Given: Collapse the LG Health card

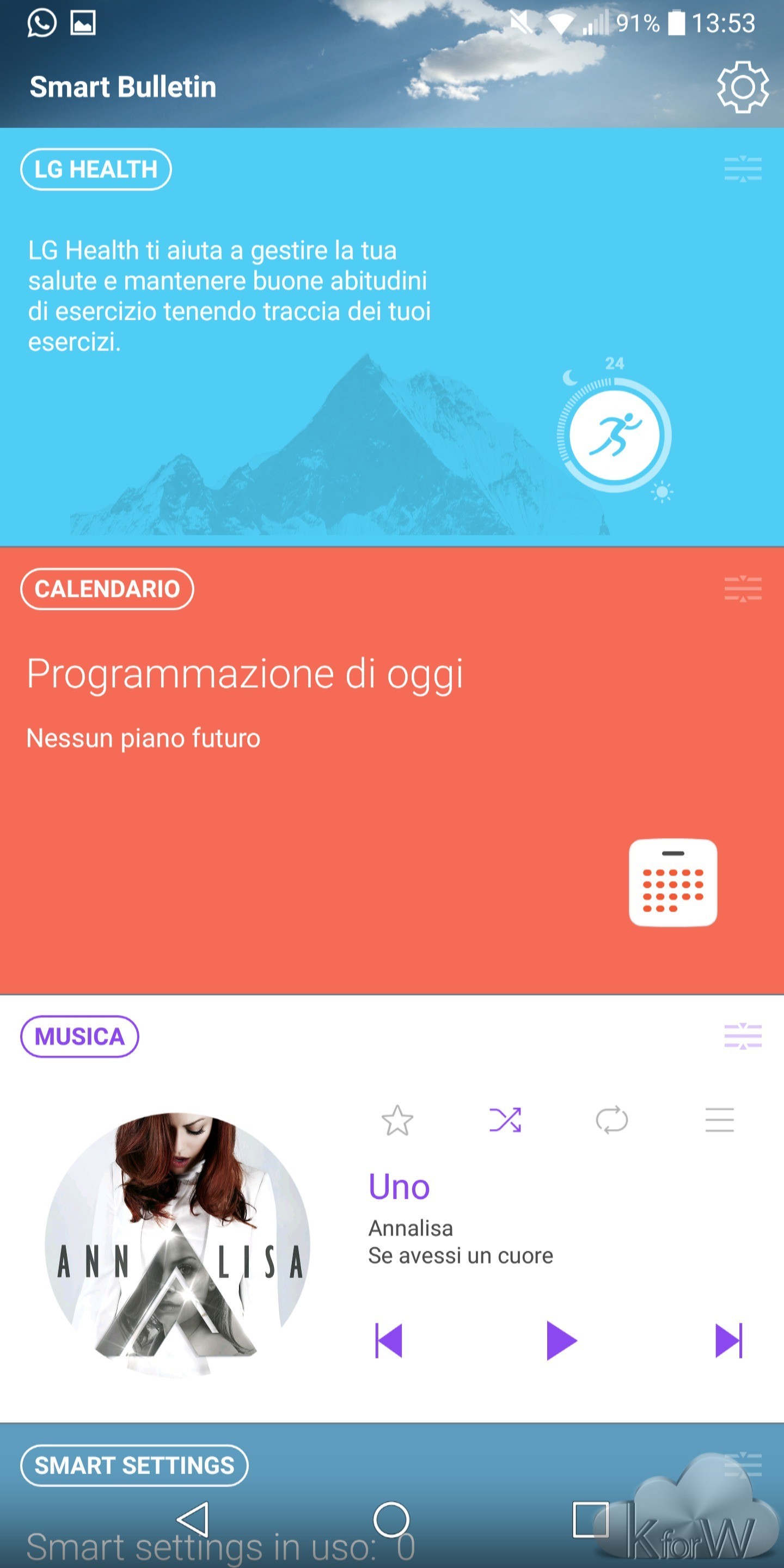Looking at the screenshot, I should pyautogui.click(x=743, y=169).
